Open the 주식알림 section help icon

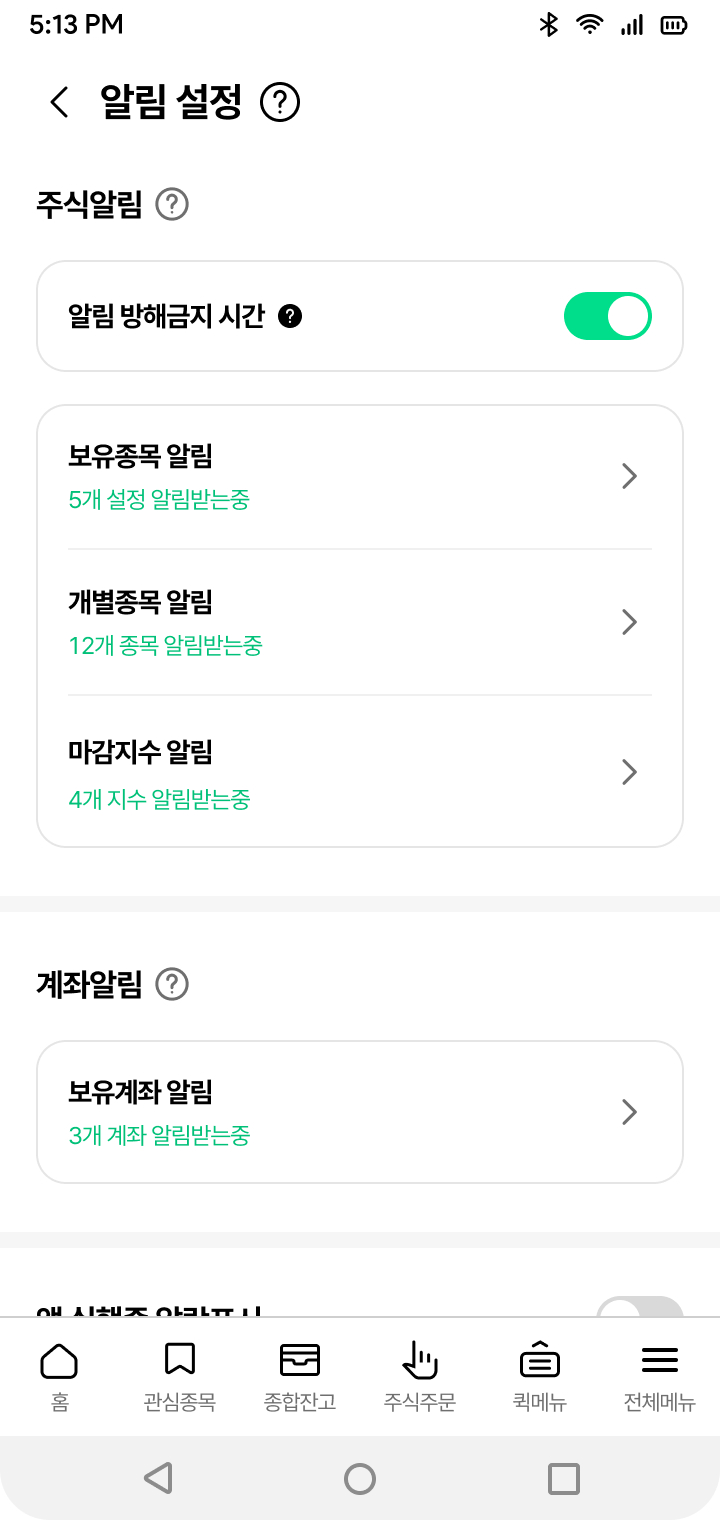(173, 205)
